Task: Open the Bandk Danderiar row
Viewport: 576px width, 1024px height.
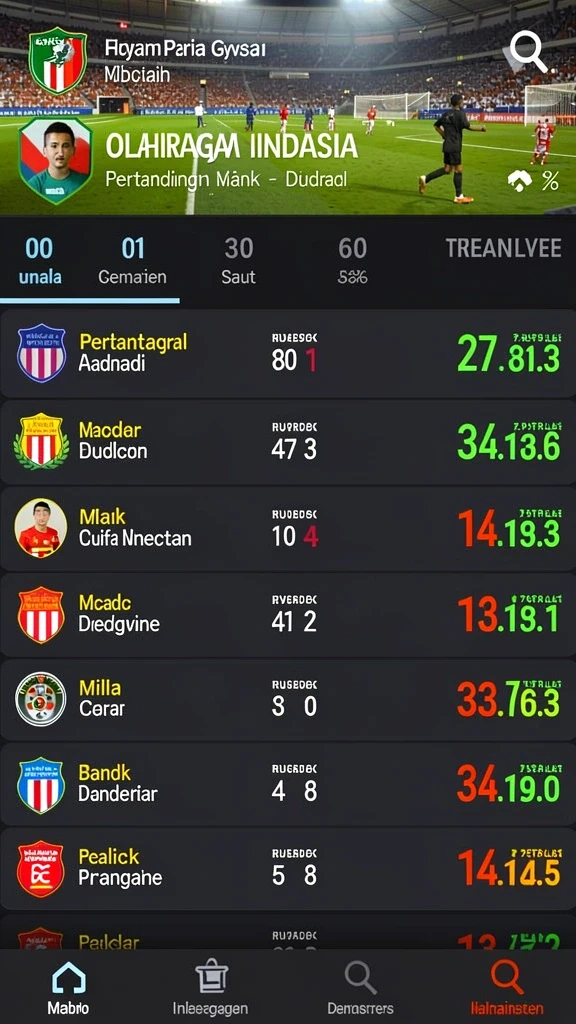Action: (x=288, y=784)
